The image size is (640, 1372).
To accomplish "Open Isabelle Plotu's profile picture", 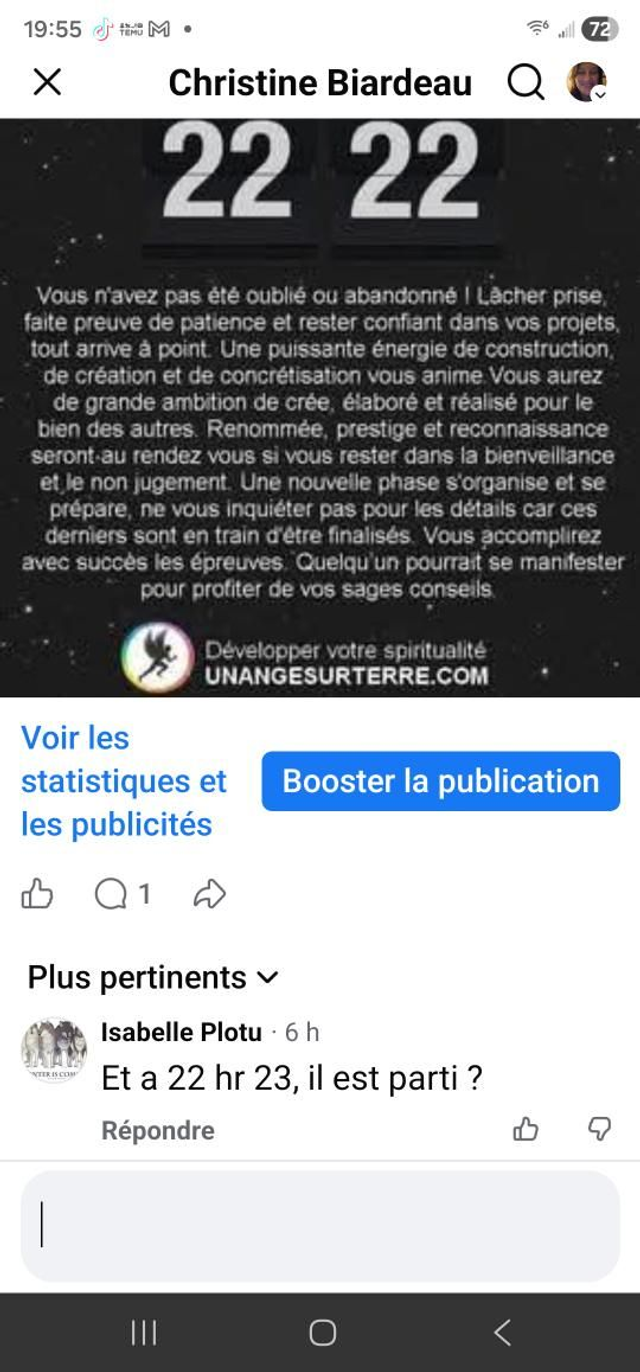I will [54, 1050].
